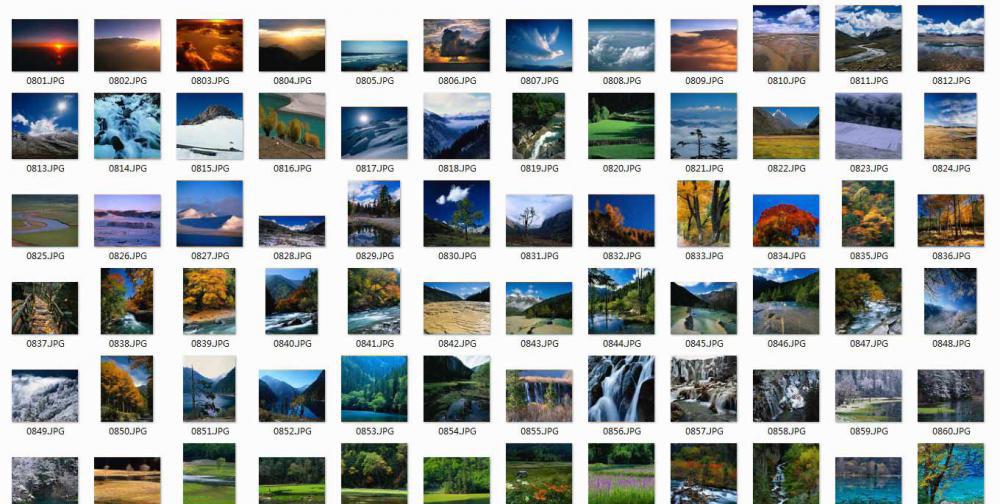Open the 0801.JPG sunset image
Screen dimensions: 1000x504
(44, 45)
